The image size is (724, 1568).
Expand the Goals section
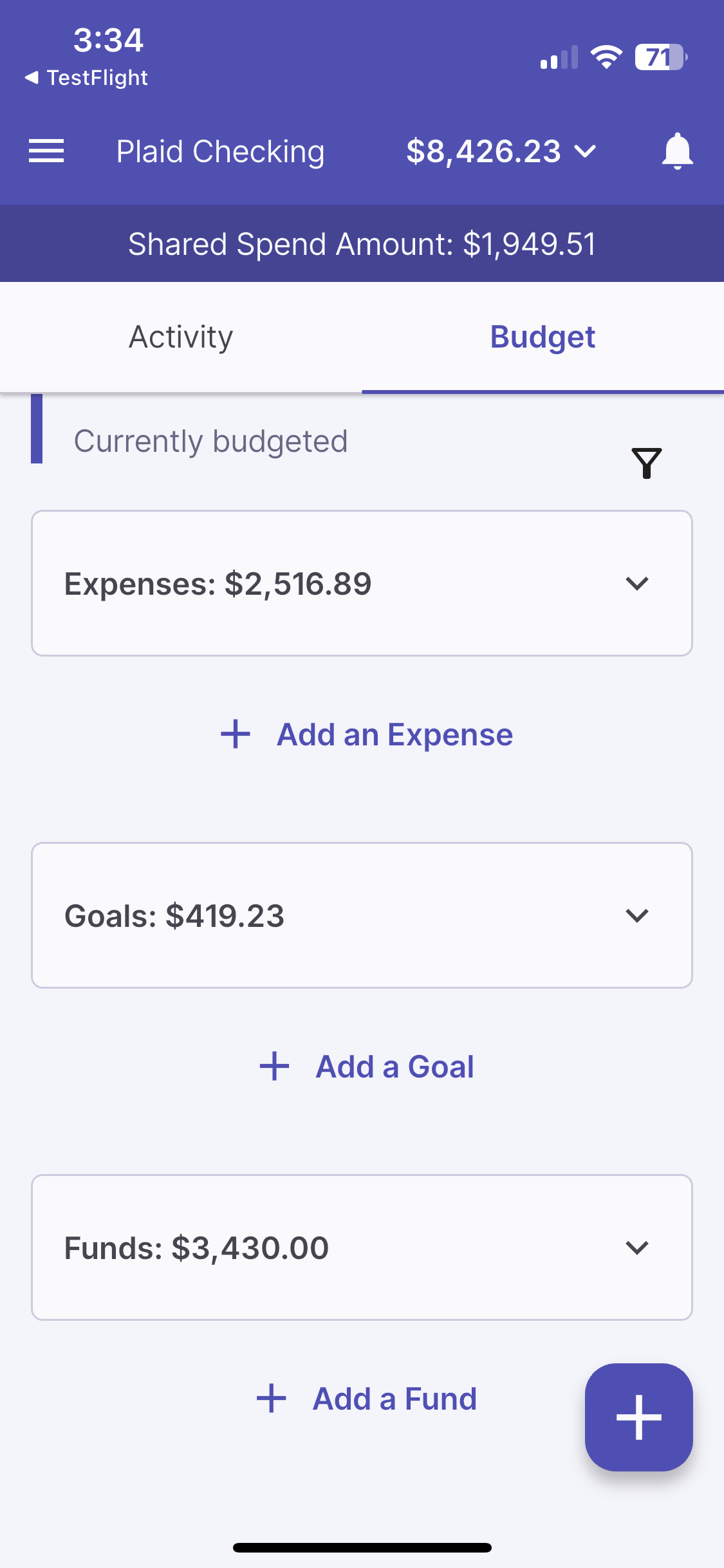tap(636, 915)
